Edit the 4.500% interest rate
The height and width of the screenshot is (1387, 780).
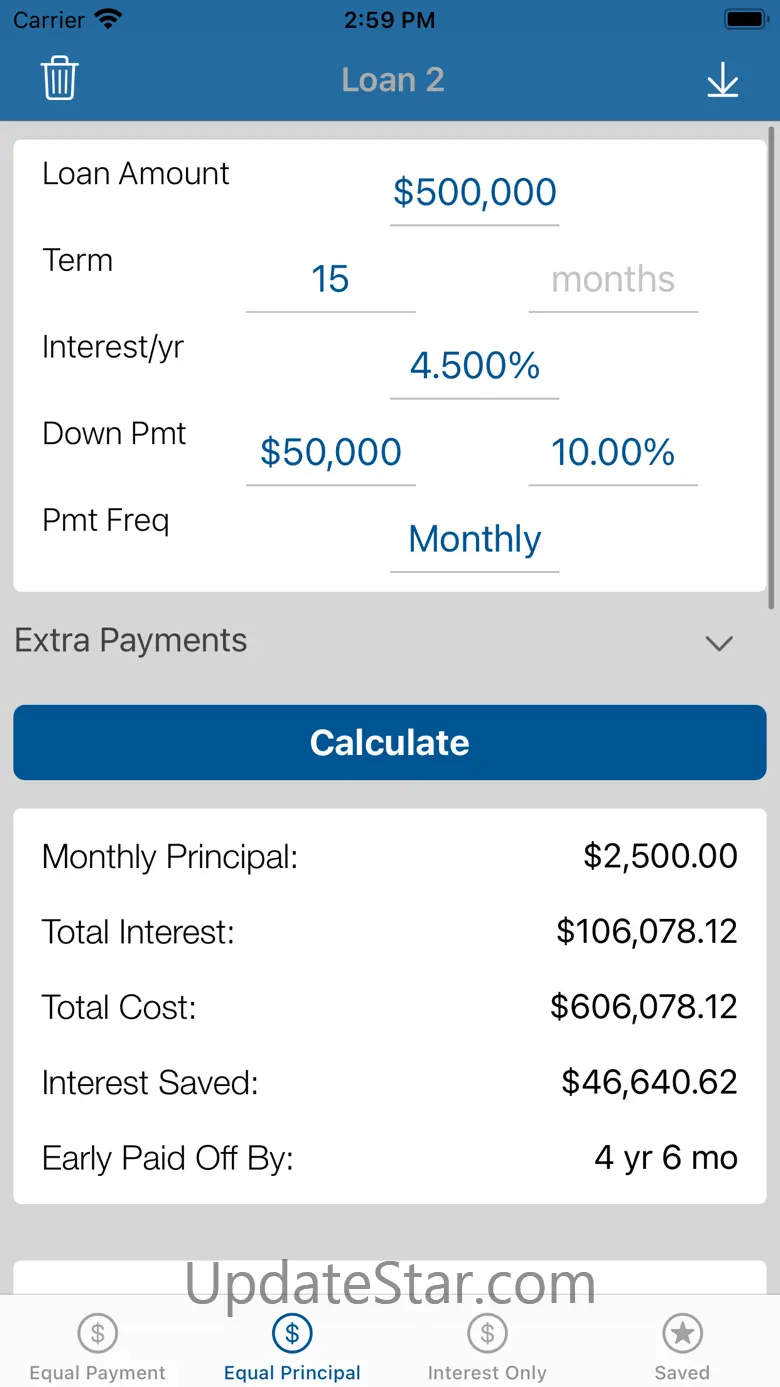(474, 366)
